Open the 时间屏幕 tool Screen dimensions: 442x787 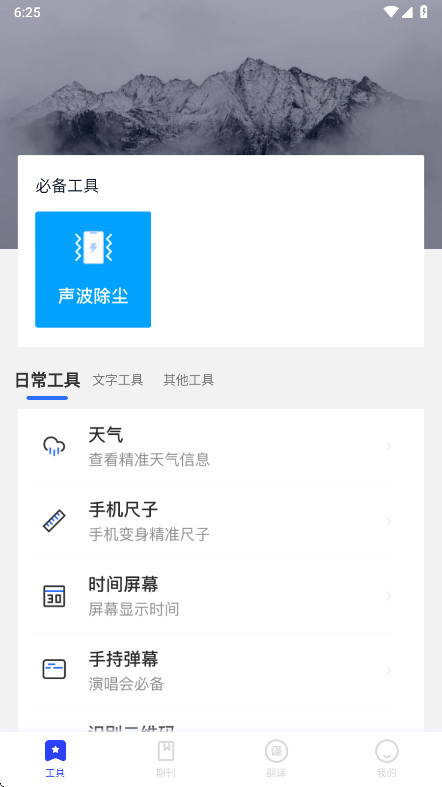pyautogui.click(x=221, y=596)
